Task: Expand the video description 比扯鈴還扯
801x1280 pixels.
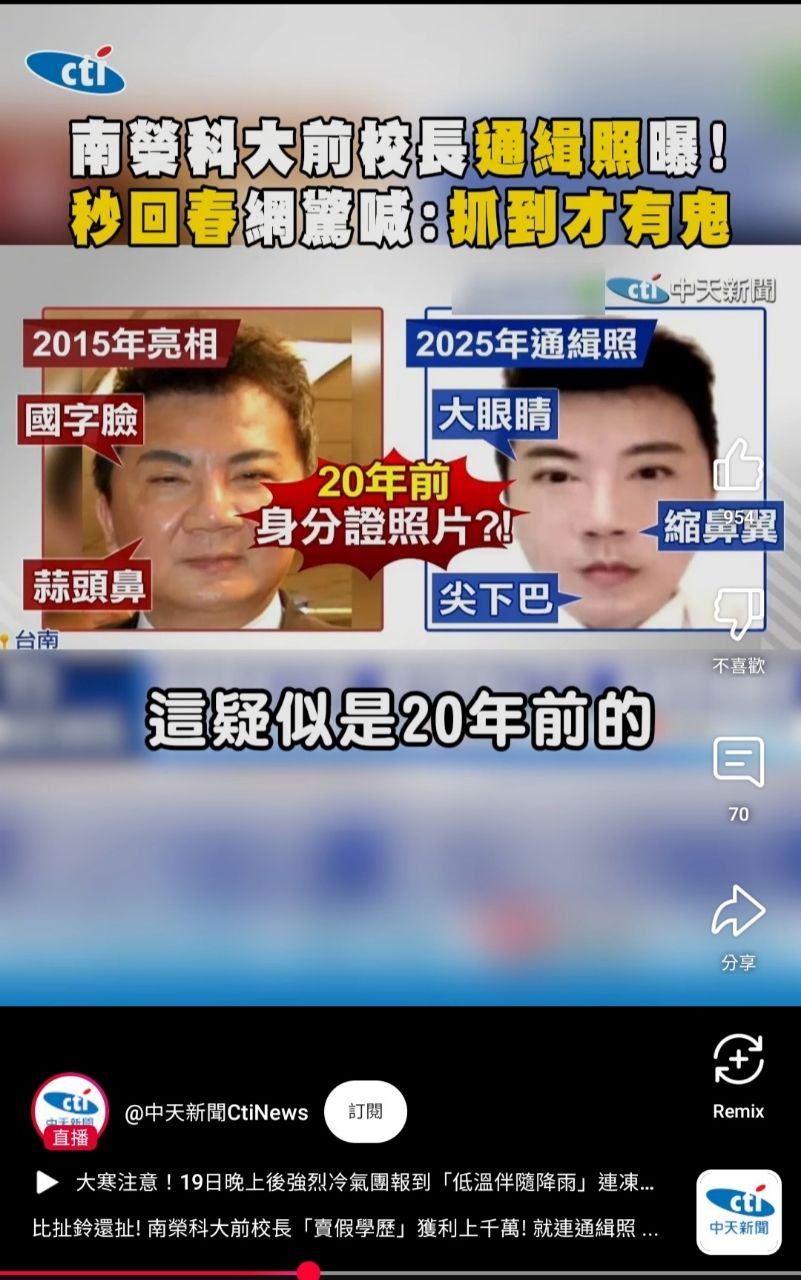Action: (345, 1228)
